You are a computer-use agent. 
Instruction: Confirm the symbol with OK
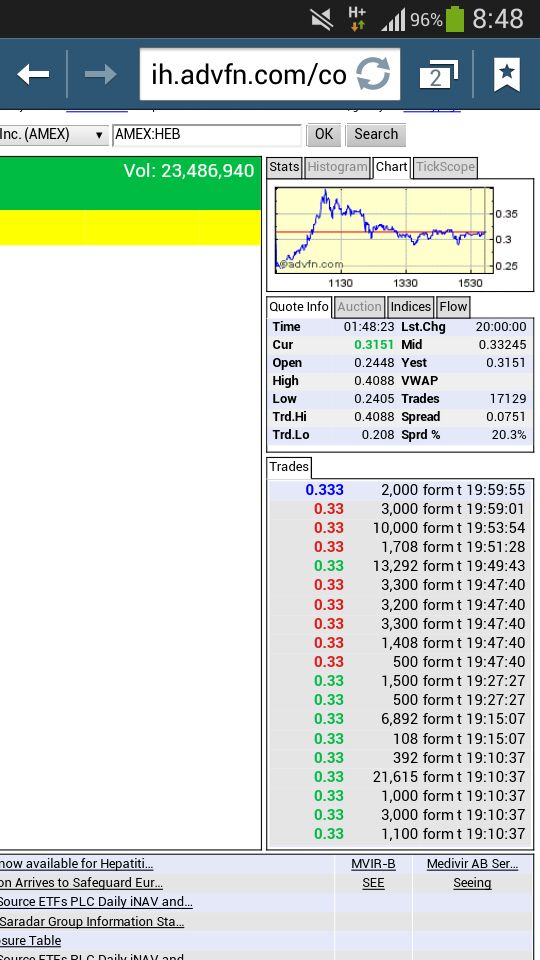click(323, 135)
